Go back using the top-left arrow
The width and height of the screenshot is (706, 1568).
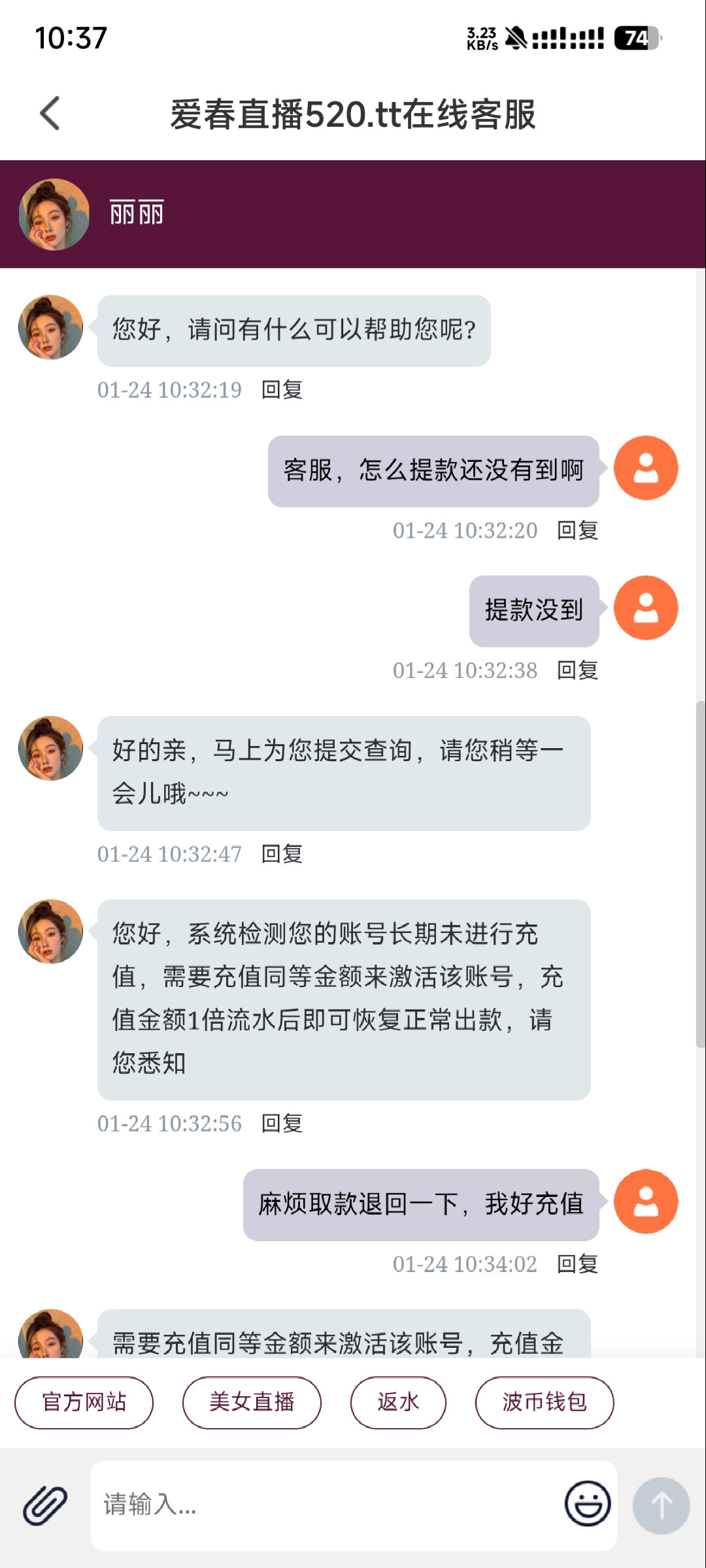point(50,114)
